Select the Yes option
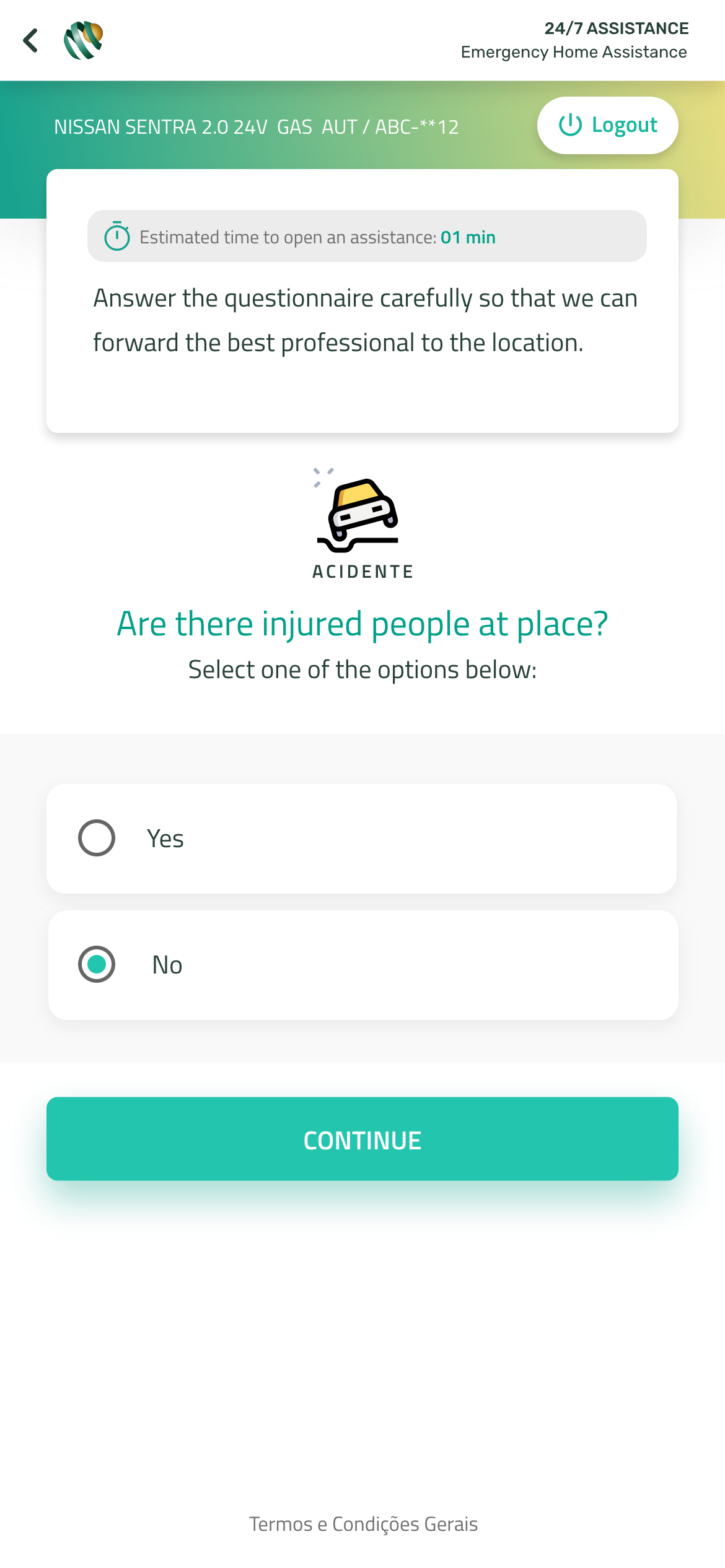Viewport: 725px width, 1568px height. [x=97, y=838]
